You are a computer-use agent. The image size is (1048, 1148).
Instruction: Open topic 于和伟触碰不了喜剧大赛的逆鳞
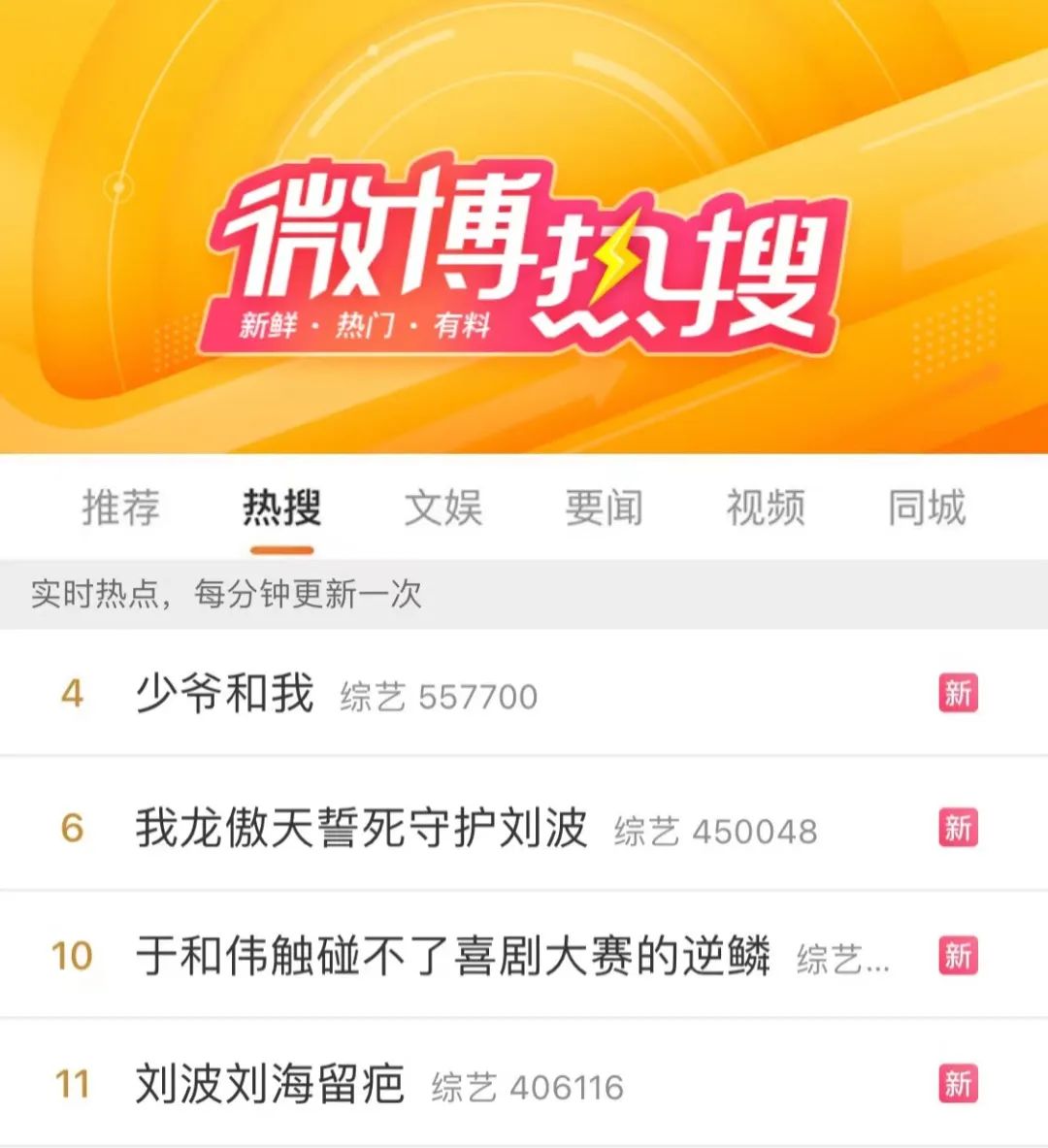(x=453, y=956)
